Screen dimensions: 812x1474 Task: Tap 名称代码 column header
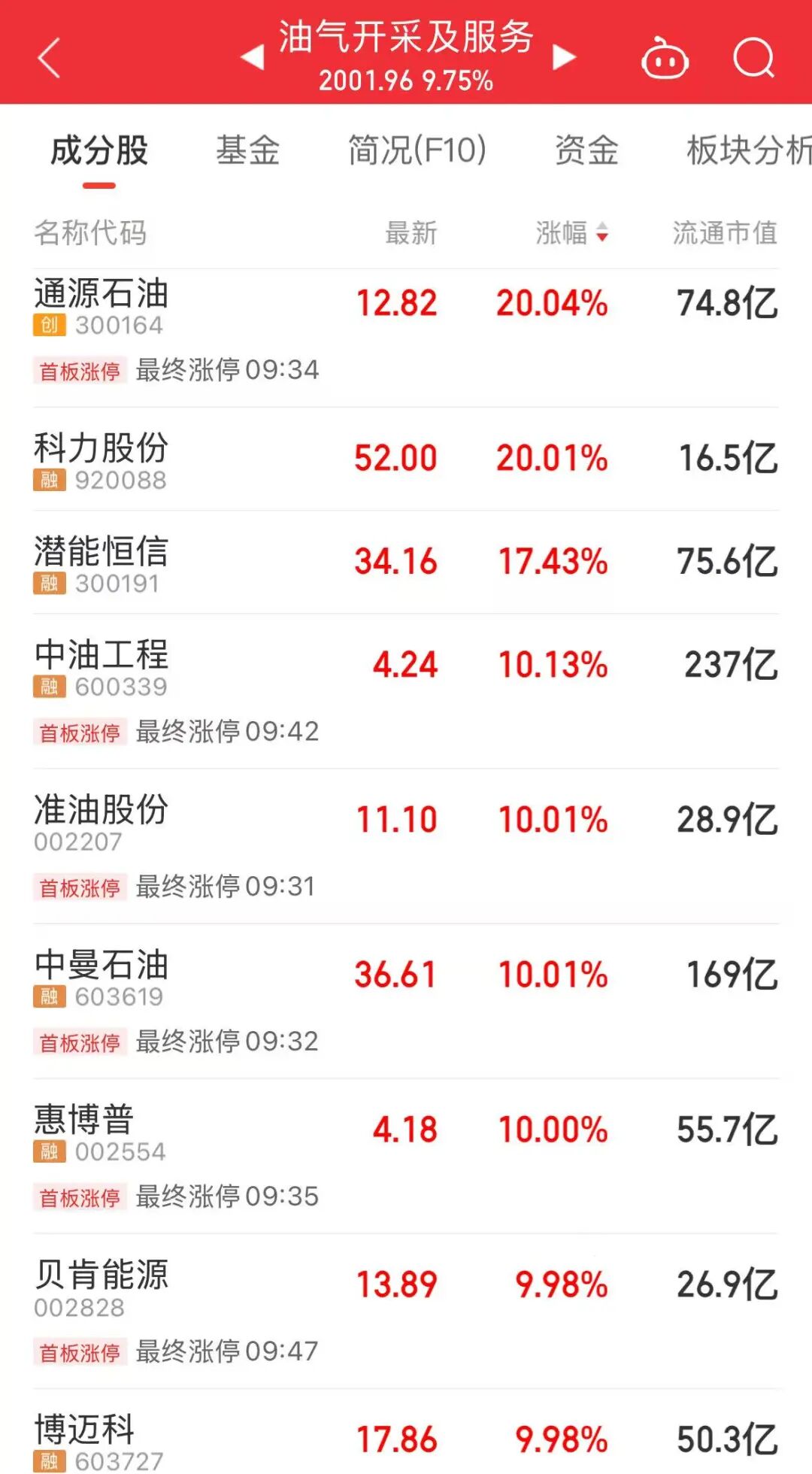[92, 234]
